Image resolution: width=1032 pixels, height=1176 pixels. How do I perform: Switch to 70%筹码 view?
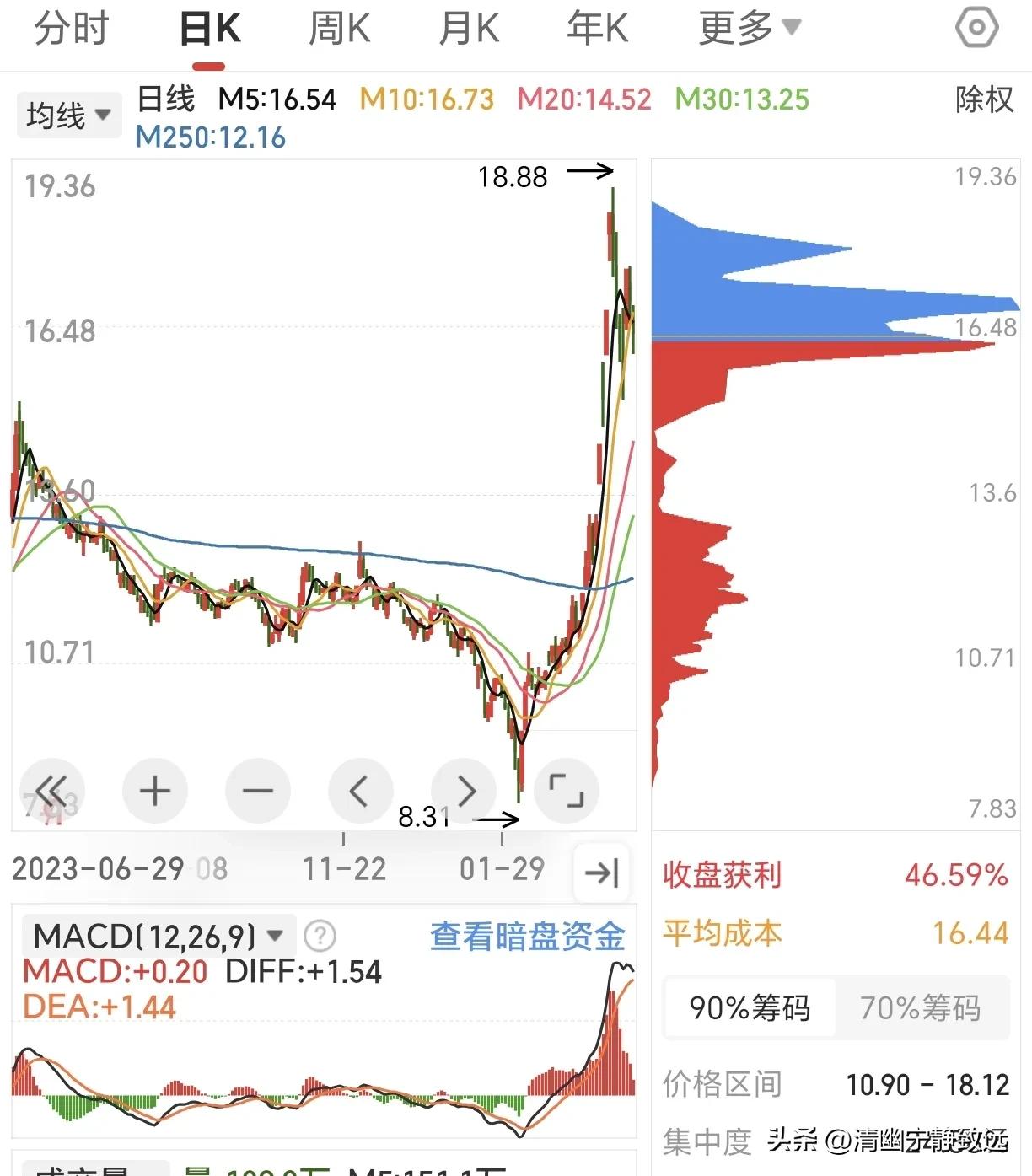pos(923,1008)
